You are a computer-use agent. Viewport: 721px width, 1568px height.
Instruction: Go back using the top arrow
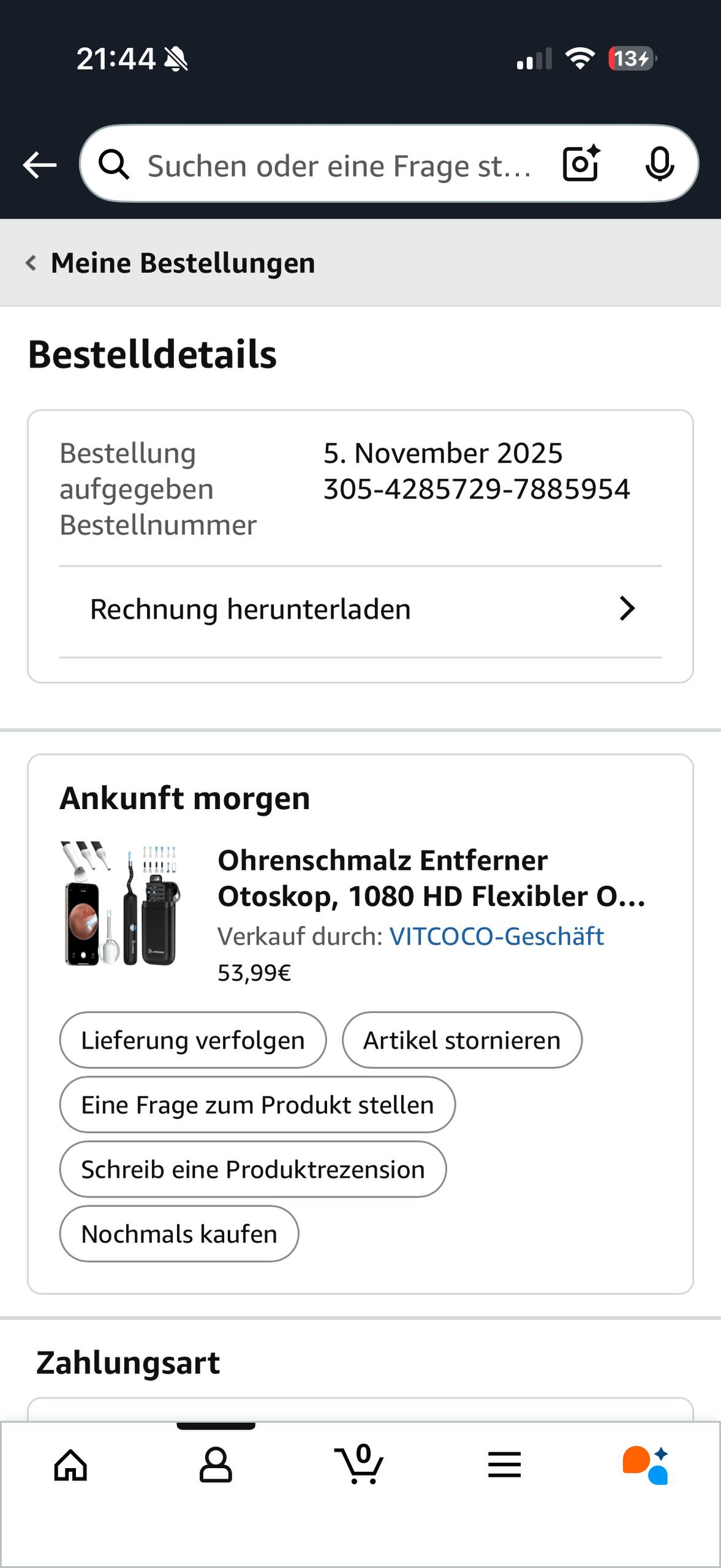pyautogui.click(x=40, y=165)
